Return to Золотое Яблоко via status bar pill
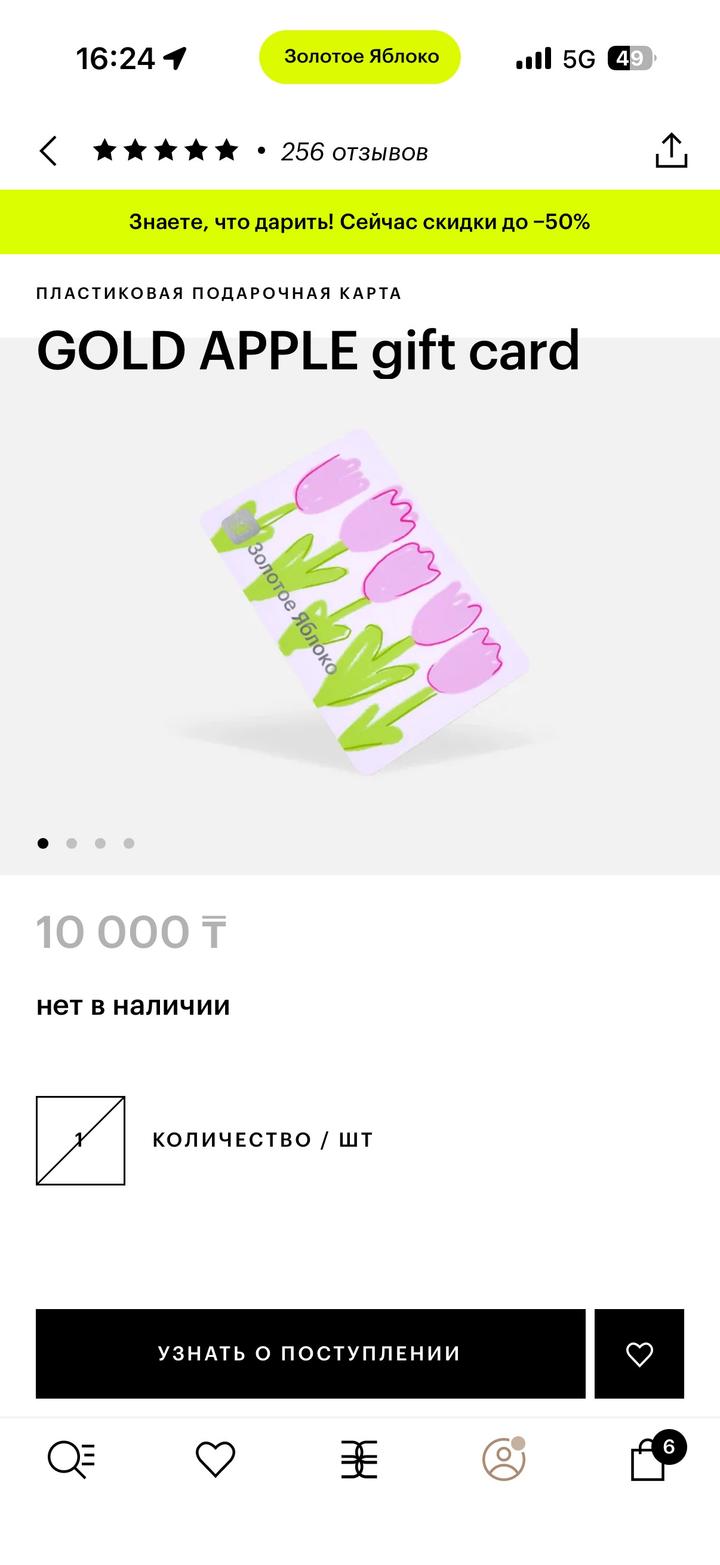The image size is (720, 1565). click(x=360, y=57)
